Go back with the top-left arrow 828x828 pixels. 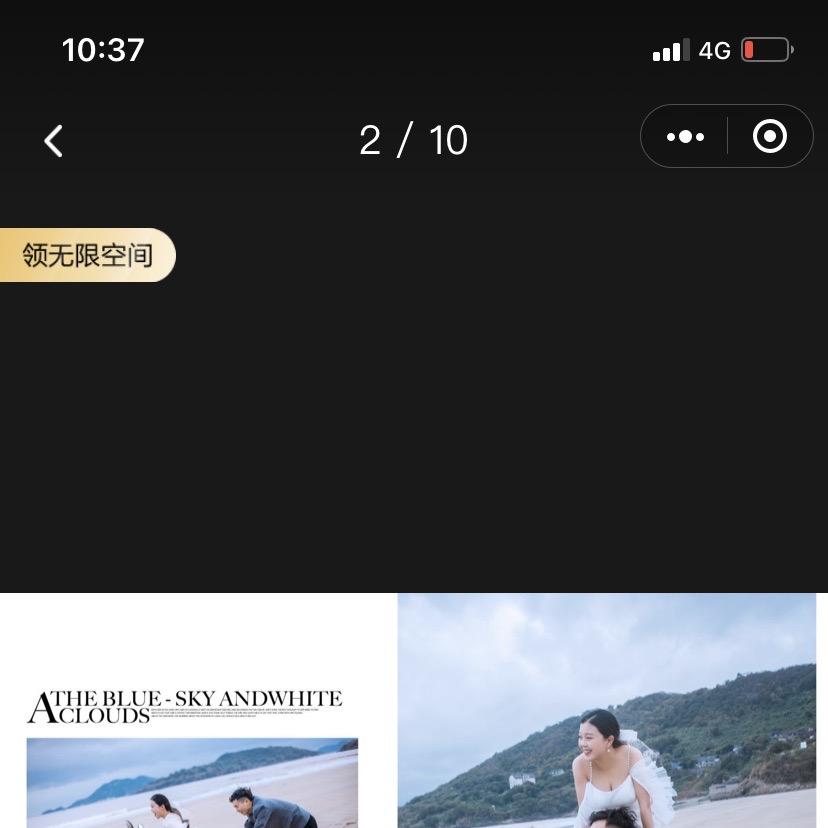click(54, 141)
